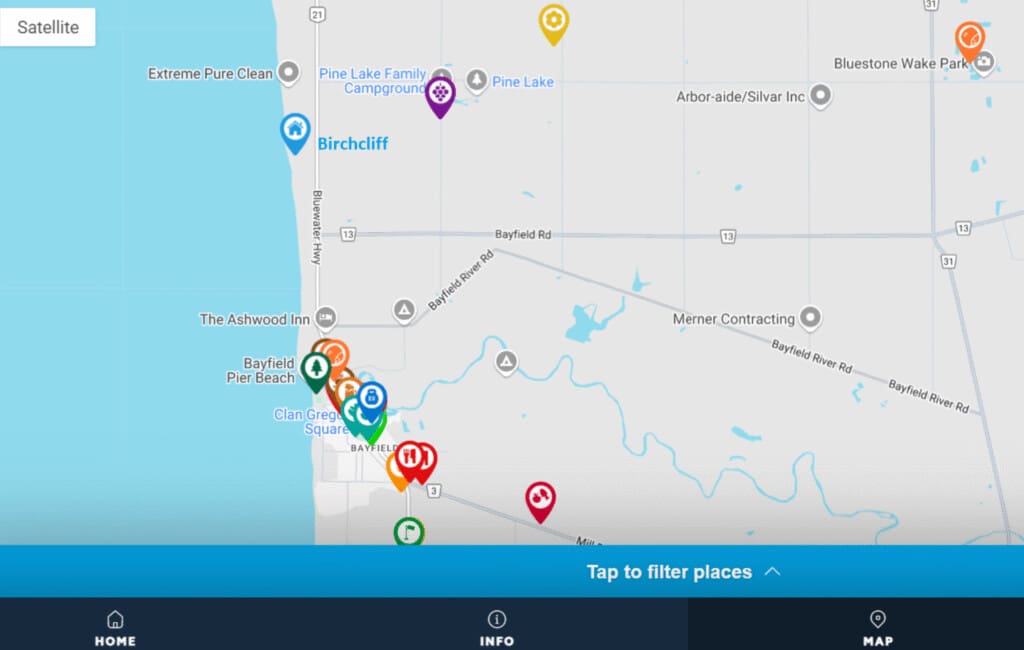Go to the Home tab

click(x=115, y=627)
